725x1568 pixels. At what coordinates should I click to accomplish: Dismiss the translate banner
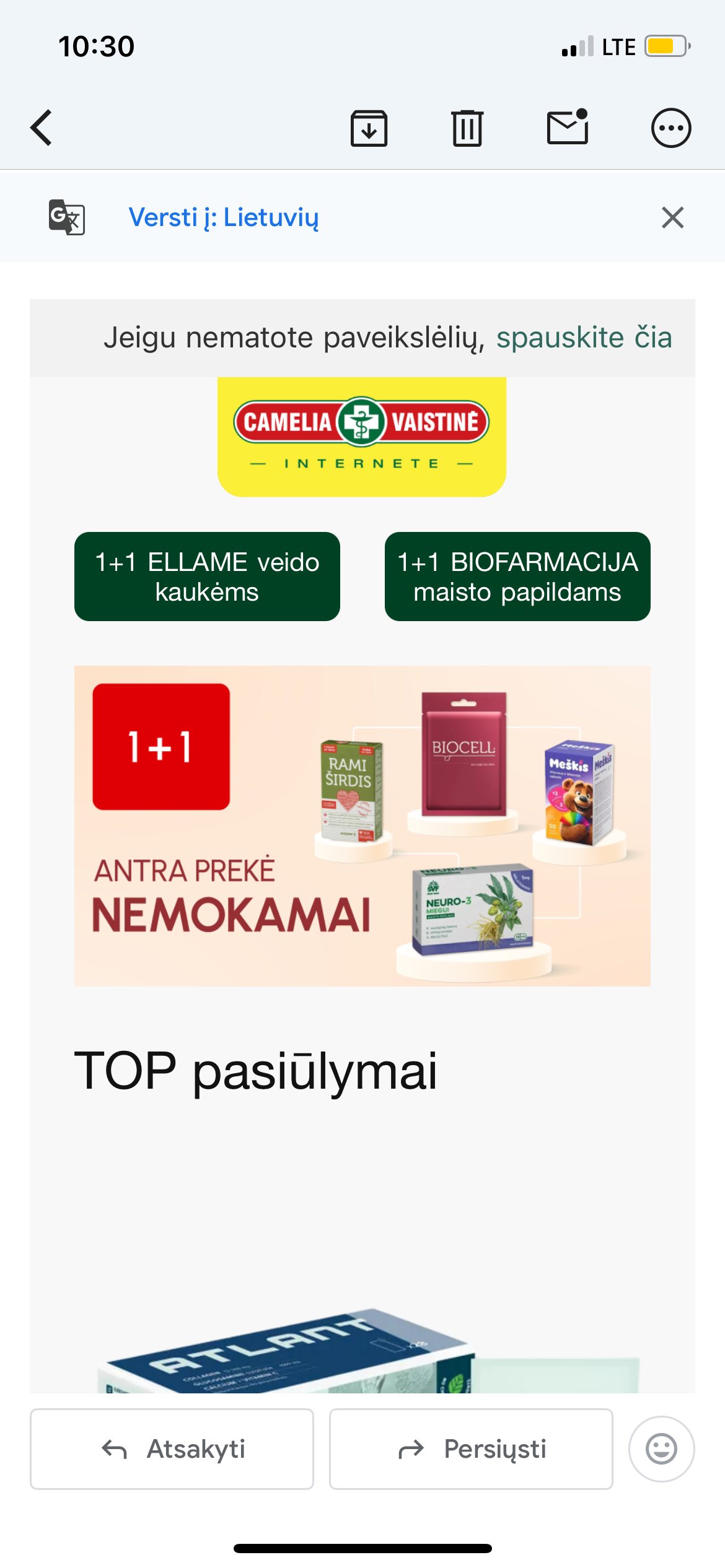672,217
